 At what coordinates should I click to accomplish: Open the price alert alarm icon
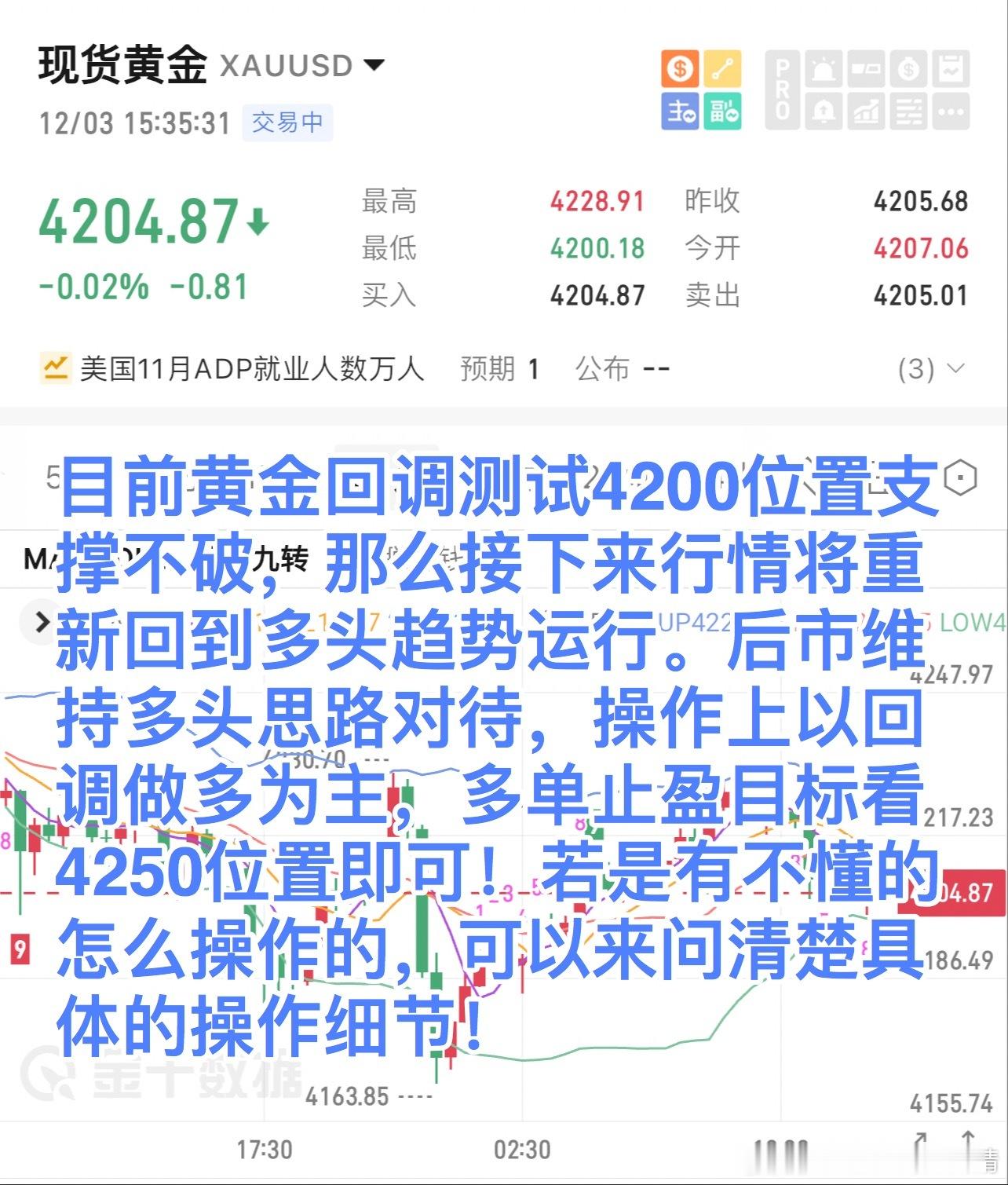click(x=824, y=71)
